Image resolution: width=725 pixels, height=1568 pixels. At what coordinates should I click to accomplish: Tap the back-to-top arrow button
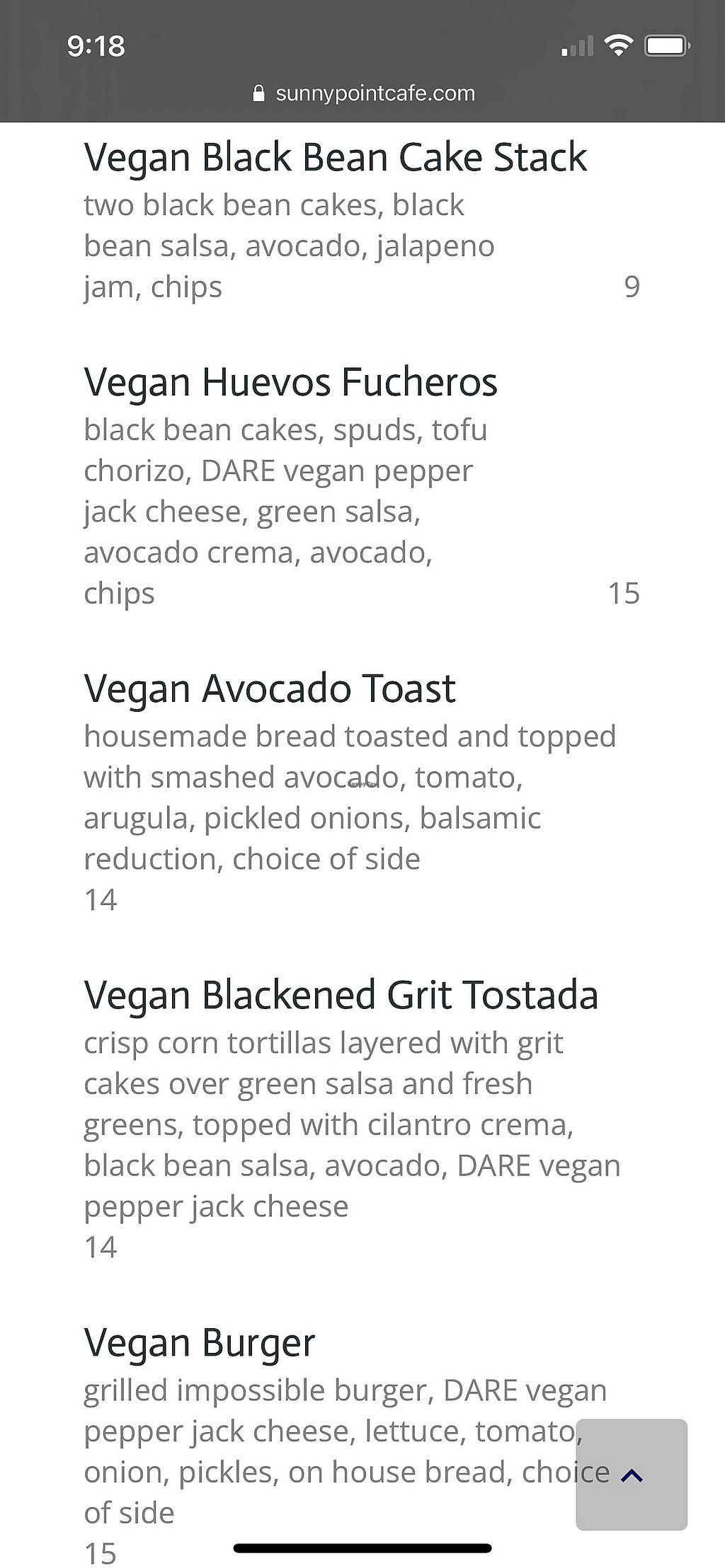click(632, 1475)
